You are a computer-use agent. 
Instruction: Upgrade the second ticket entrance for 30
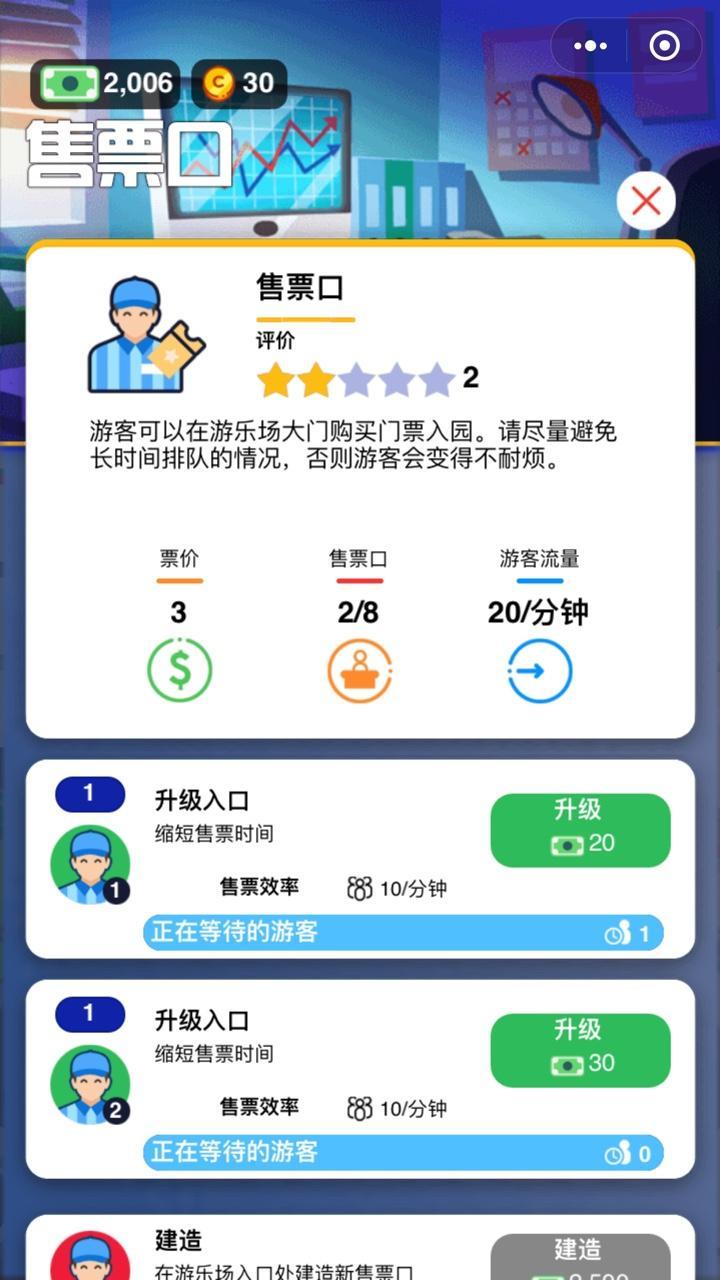tap(580, 1050)
